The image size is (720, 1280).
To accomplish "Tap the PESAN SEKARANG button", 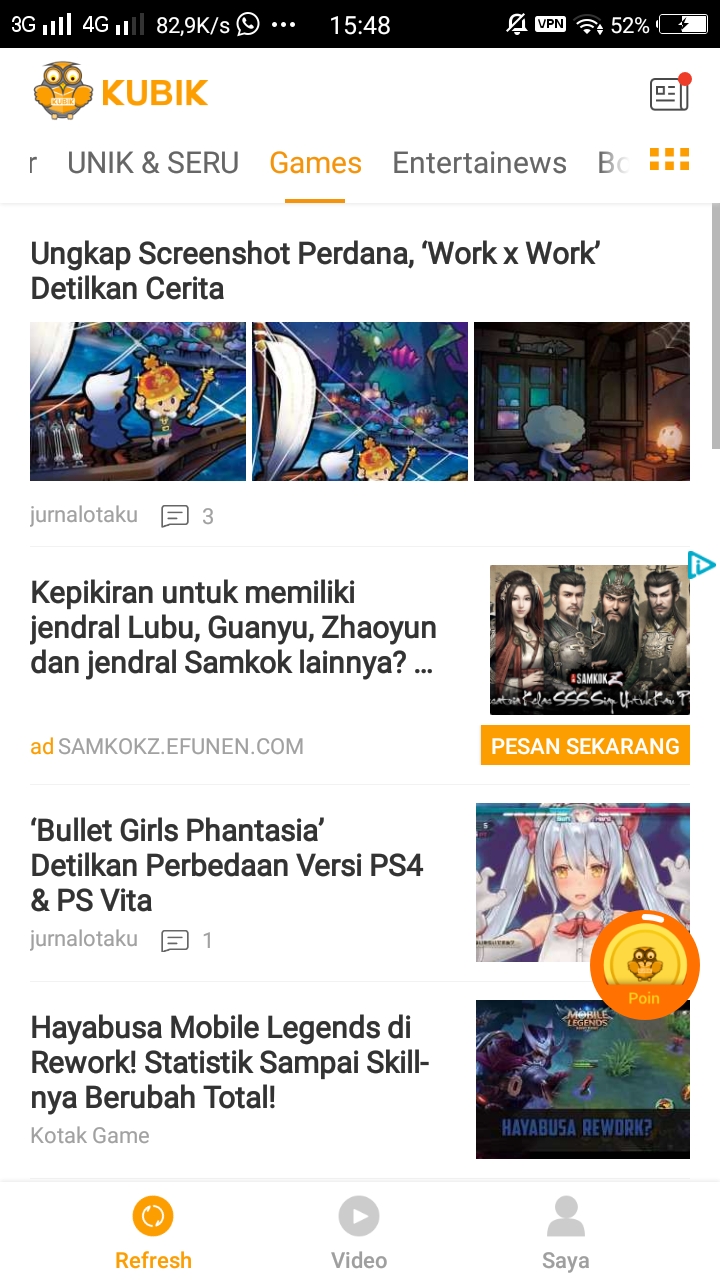I will click(x=585, y=746).
